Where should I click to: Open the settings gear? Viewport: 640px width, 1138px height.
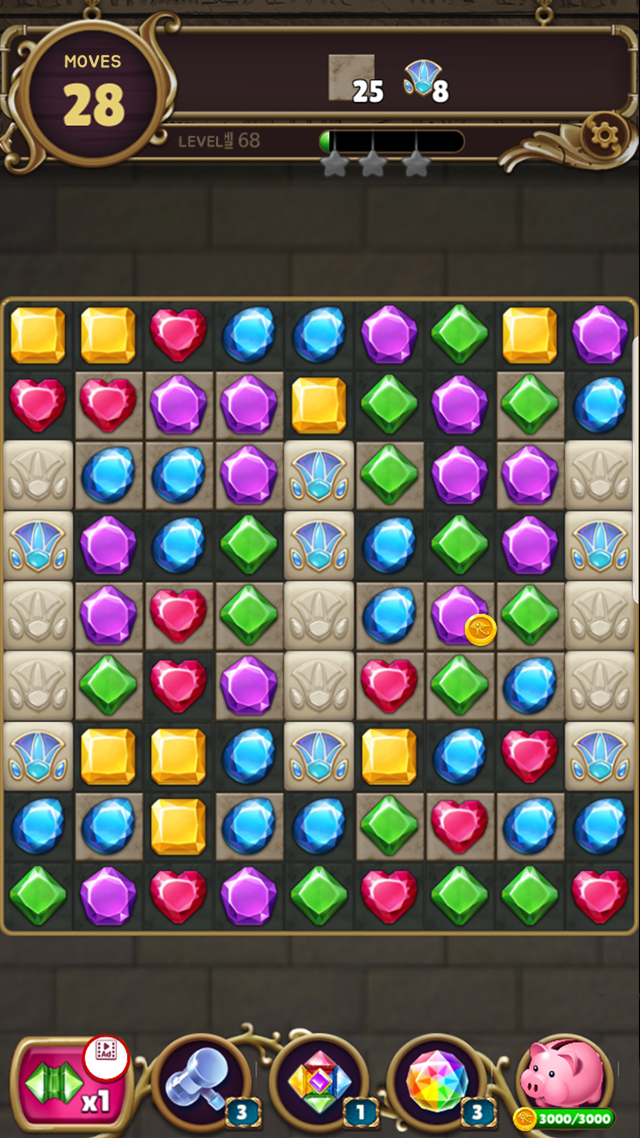[603, 132]
